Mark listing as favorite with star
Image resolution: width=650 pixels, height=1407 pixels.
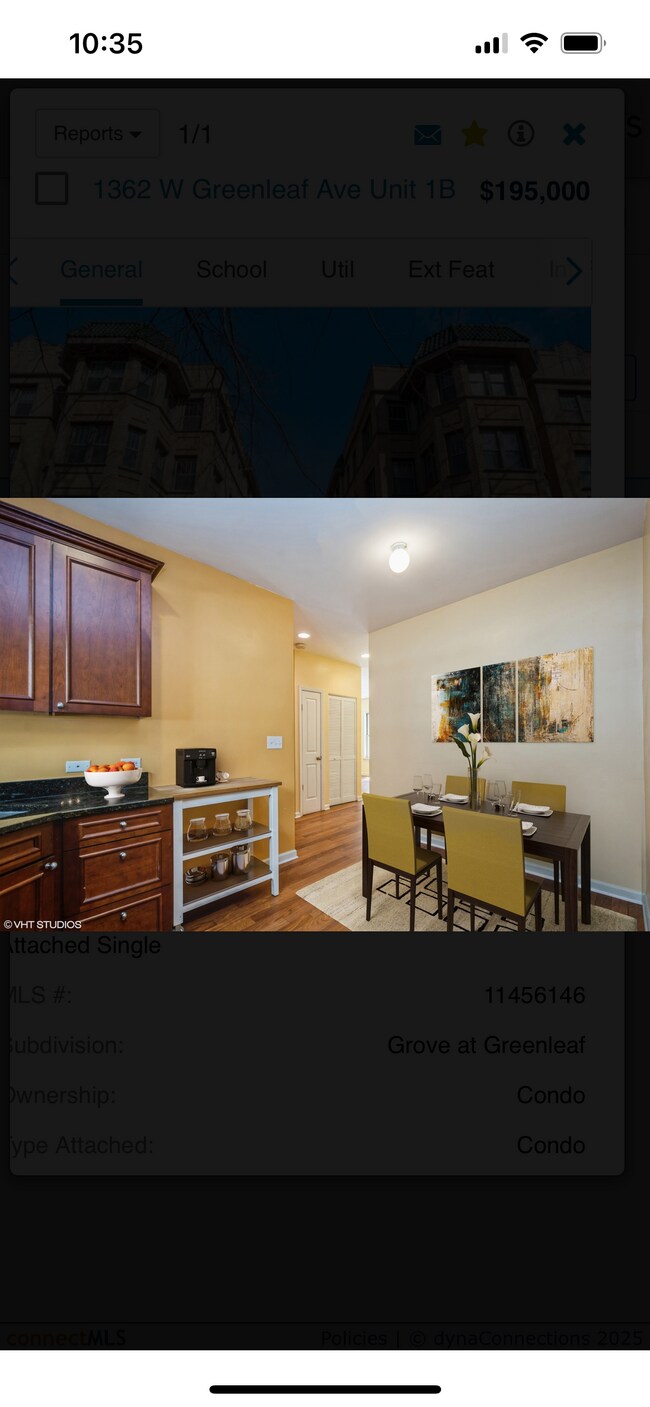pyautogui.click(x=474, y=134)
